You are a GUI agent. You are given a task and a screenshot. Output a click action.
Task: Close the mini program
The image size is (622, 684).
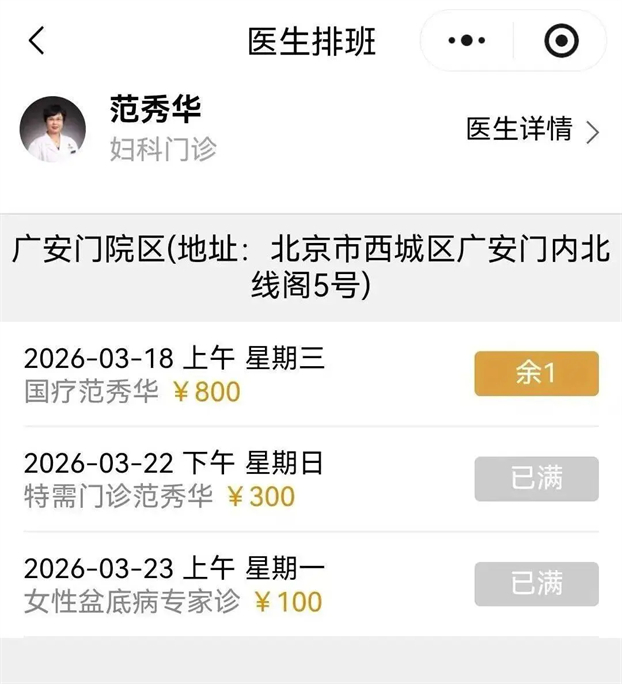(561, 41)
